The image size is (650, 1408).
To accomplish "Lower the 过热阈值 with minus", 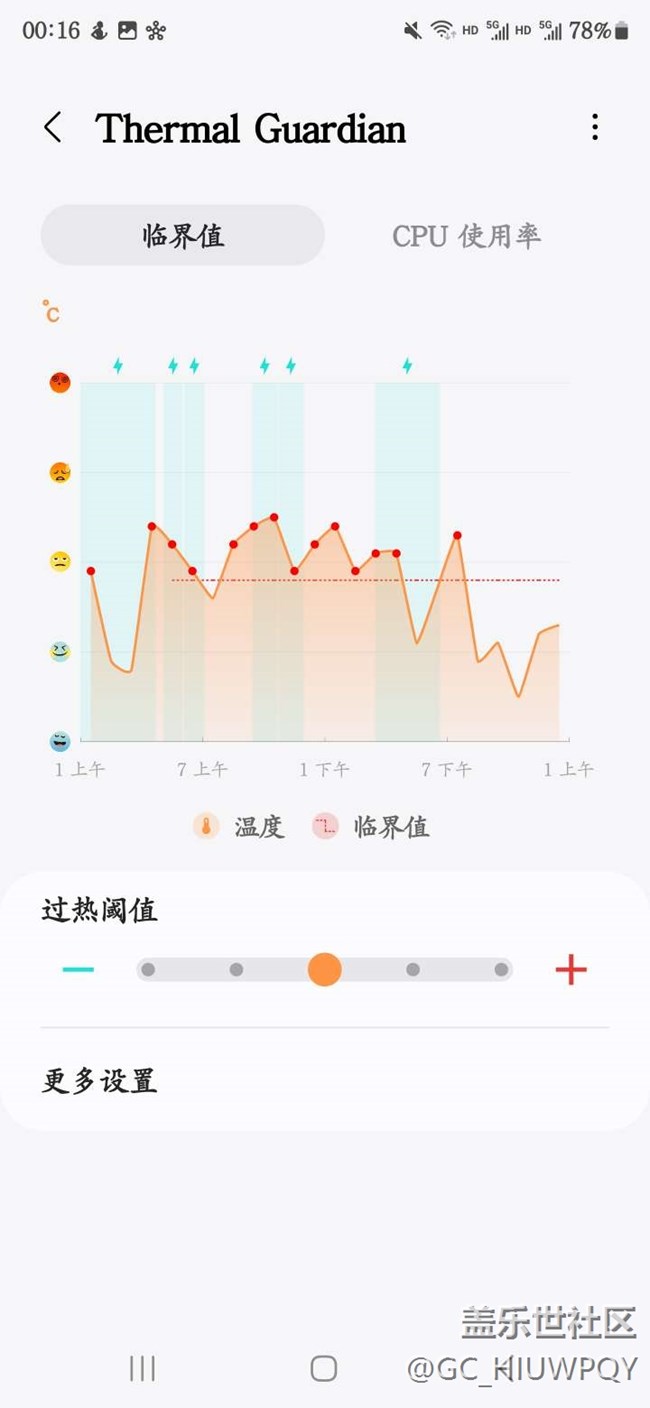I will 78,970.
